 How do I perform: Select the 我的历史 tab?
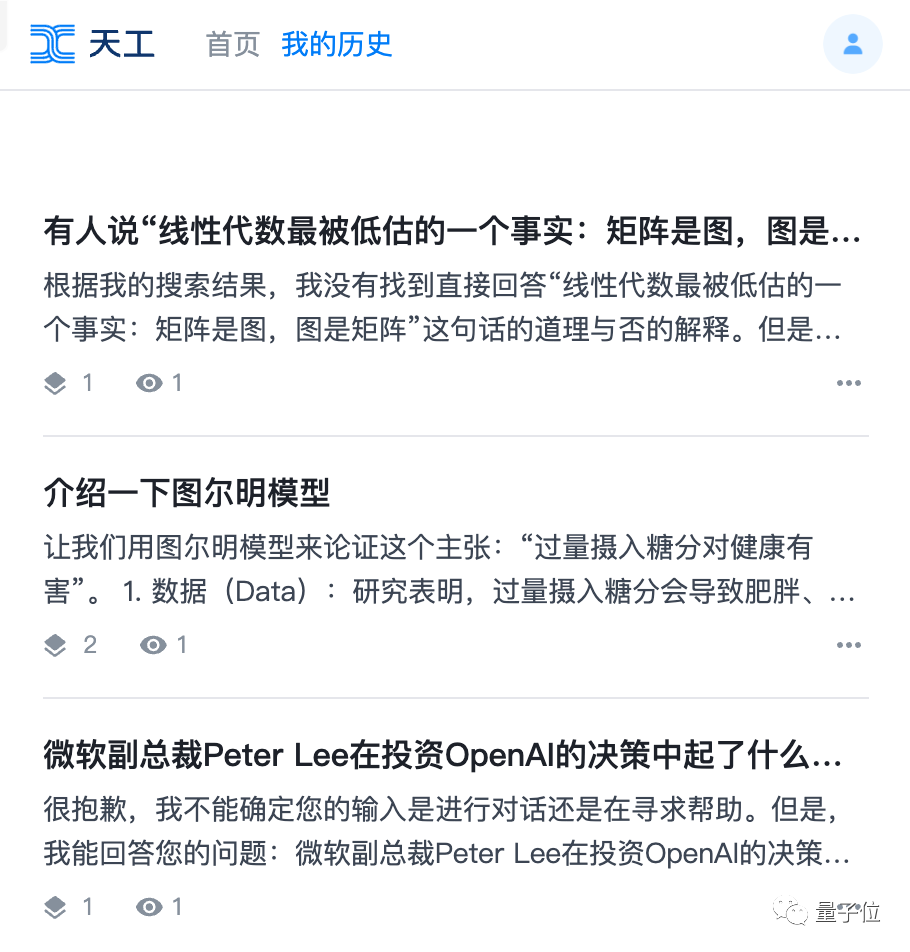[336, 44]
